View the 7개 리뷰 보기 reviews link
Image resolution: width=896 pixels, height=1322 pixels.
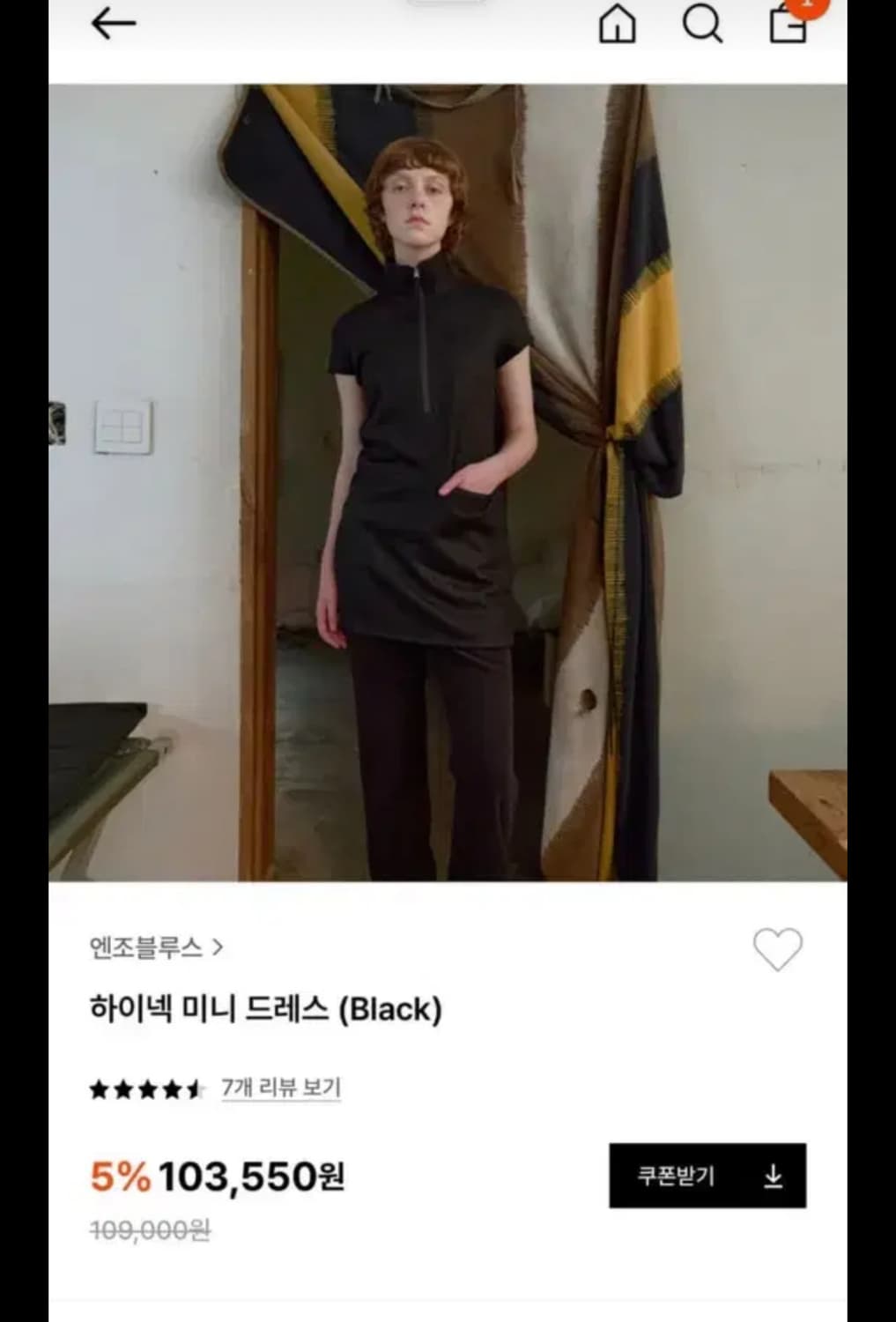(x=282, y=1088)
